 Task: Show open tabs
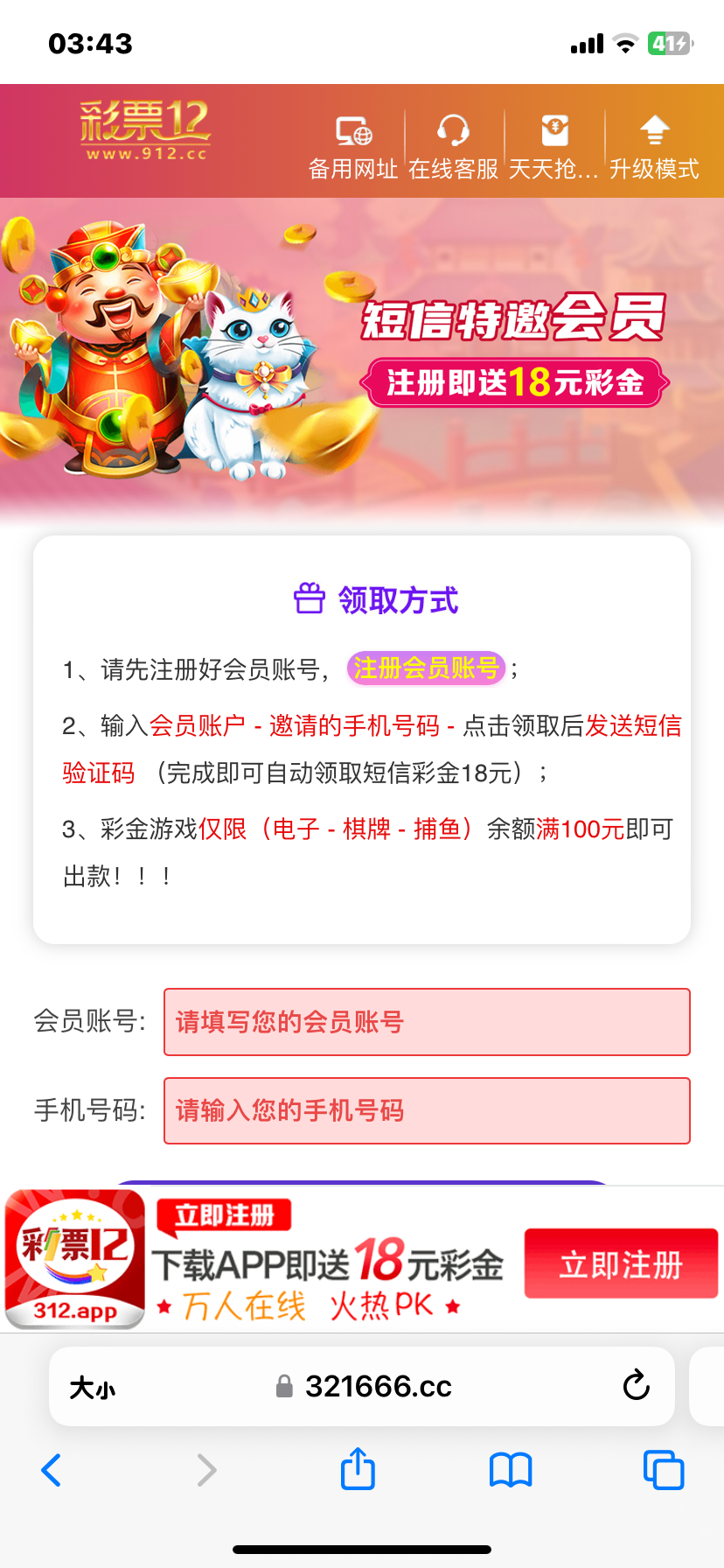point(663,1470)
